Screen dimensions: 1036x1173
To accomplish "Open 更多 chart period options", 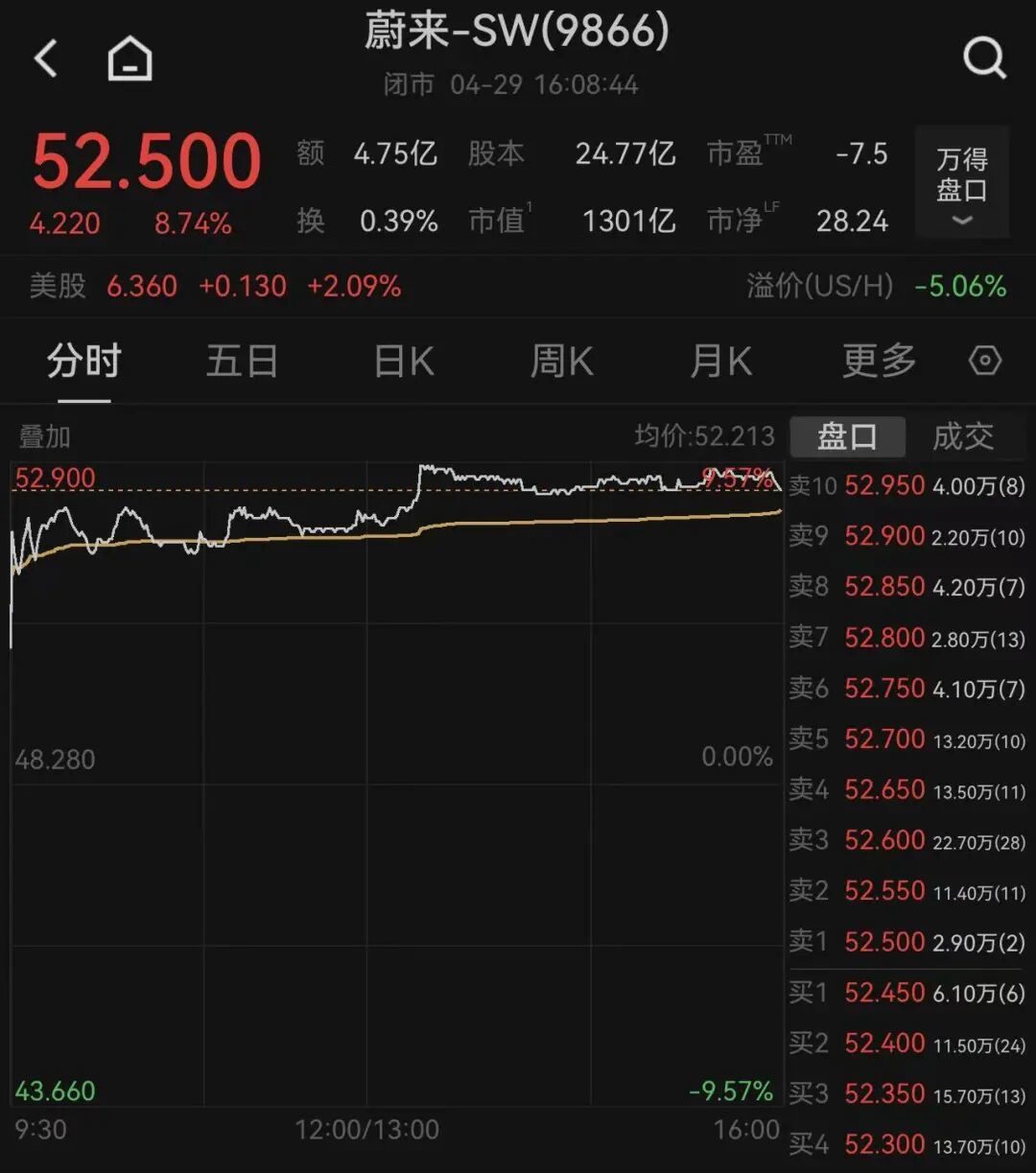I will pyautogui.click(x=879, y=362).
